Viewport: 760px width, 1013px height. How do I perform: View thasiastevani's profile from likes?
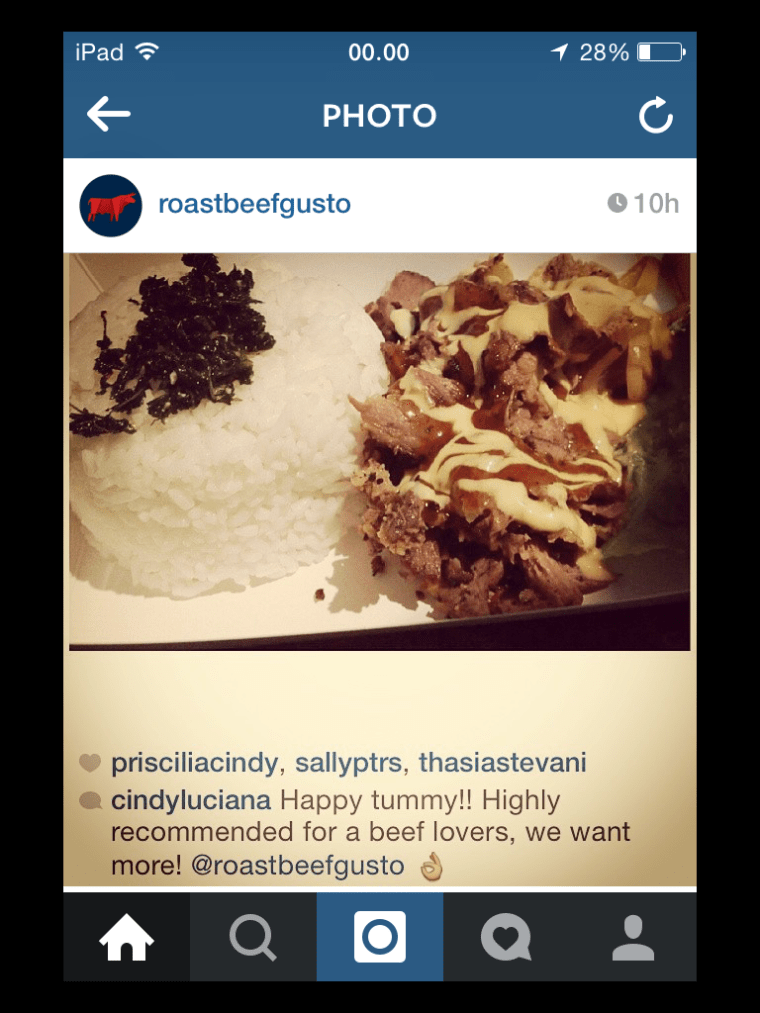coord(502,763)
